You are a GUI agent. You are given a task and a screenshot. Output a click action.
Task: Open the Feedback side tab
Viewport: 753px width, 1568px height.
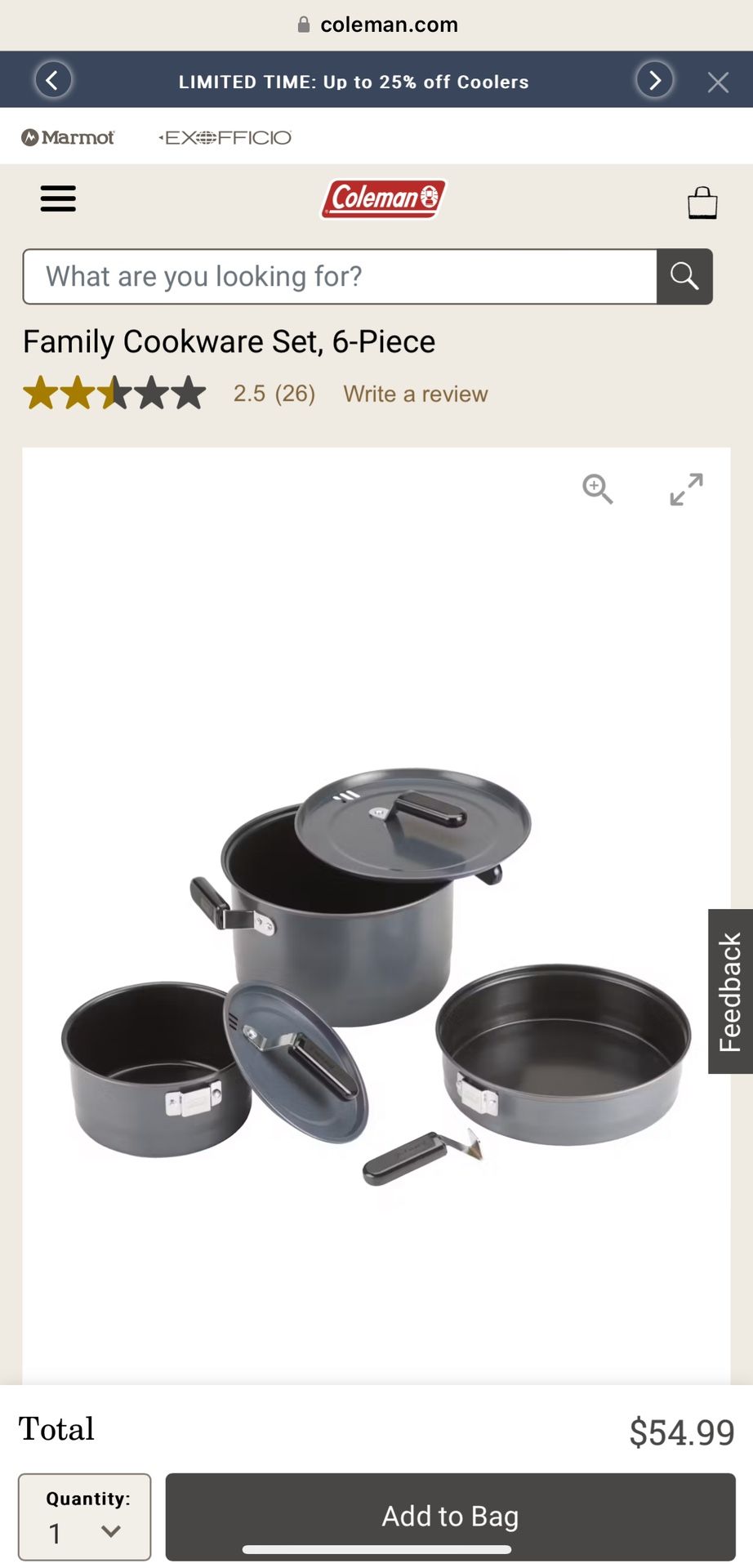click(x=730, y=991)
